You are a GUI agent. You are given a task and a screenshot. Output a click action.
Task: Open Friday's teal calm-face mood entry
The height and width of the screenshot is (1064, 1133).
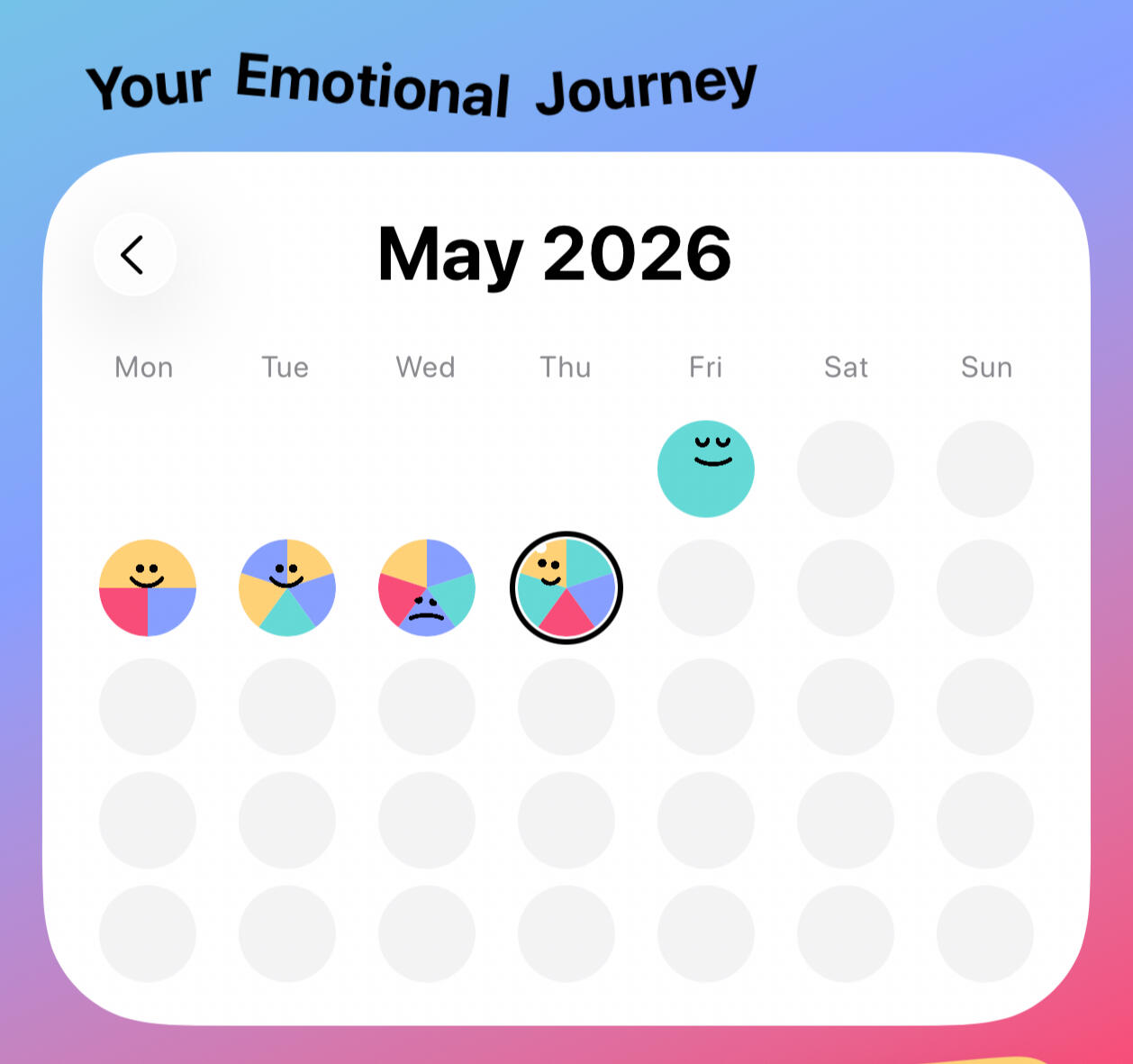pos(706,468)
